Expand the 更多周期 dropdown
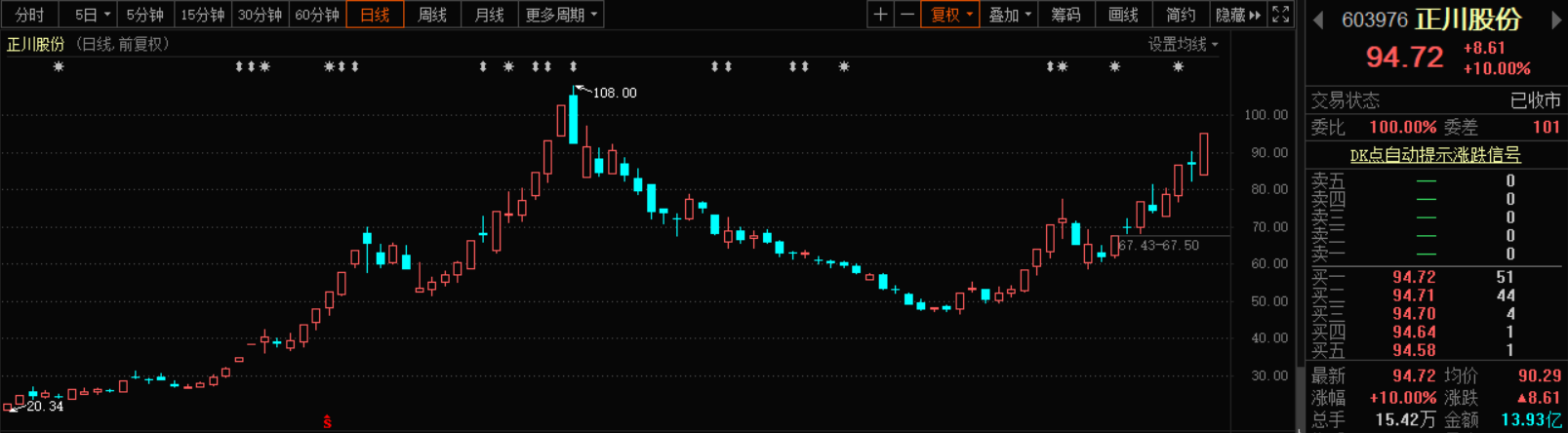The height and width of the screenshot is (433, 1568). pos(561,15)
